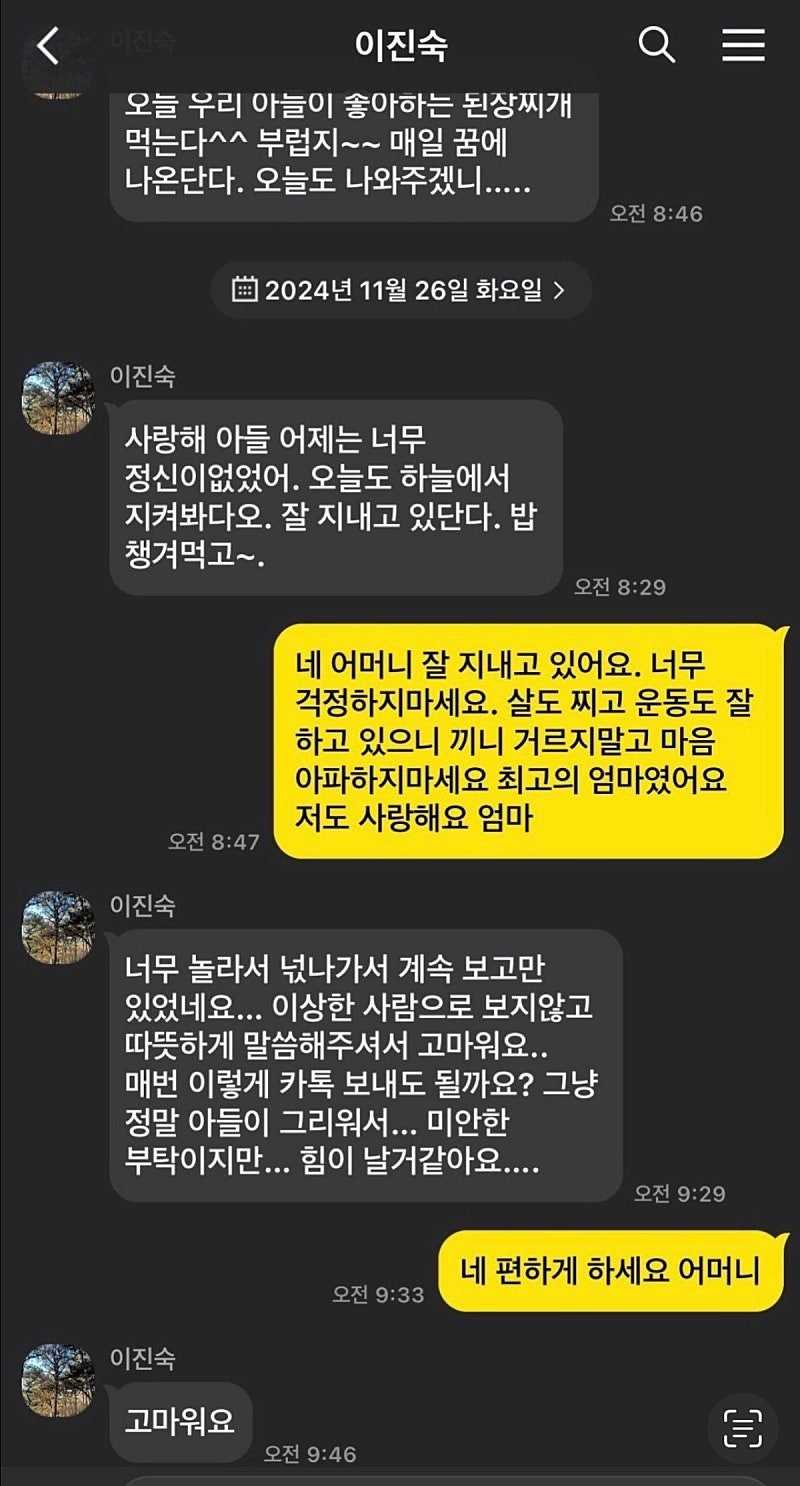Tap 이진숙's avatar beside the 고마워요 message
Image resolution: width=800 pixels, height=1486 pixels.
tap(58, 1380)
